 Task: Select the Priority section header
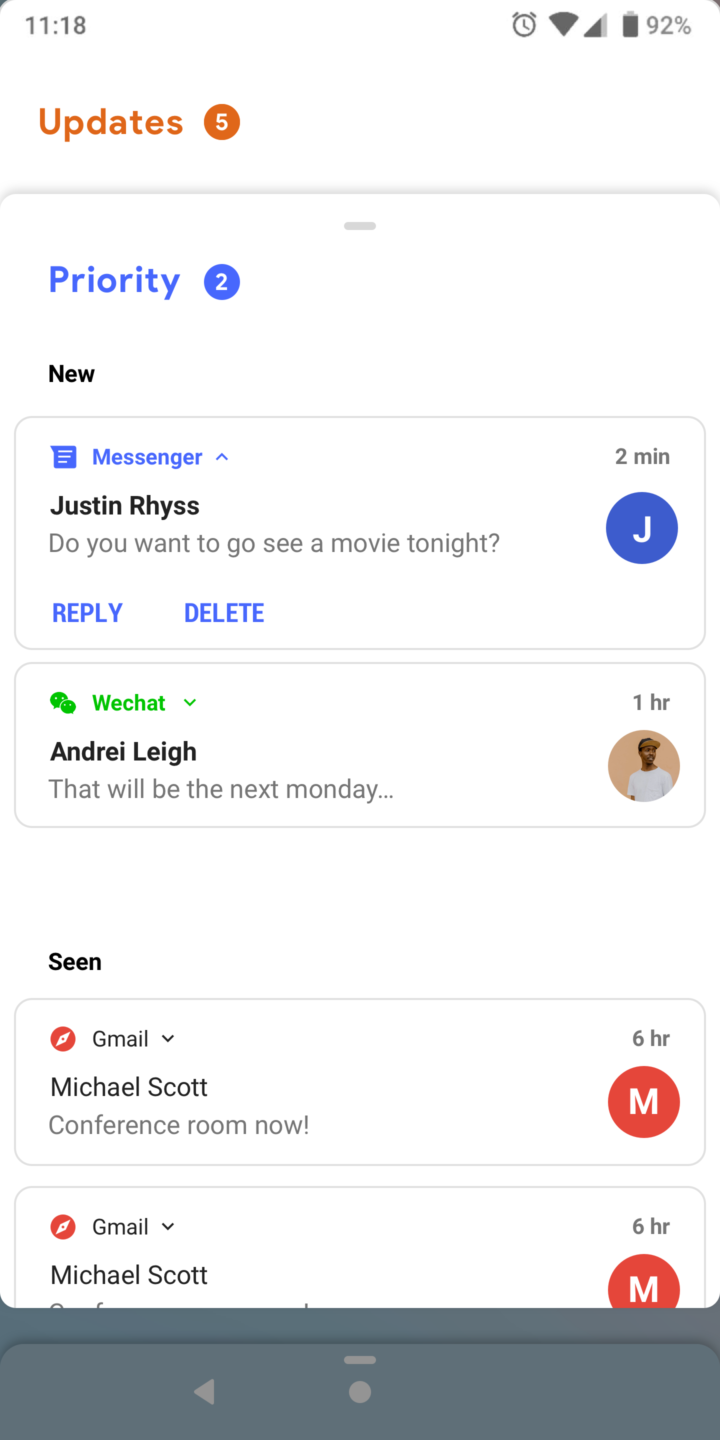[x=114, y=281]
